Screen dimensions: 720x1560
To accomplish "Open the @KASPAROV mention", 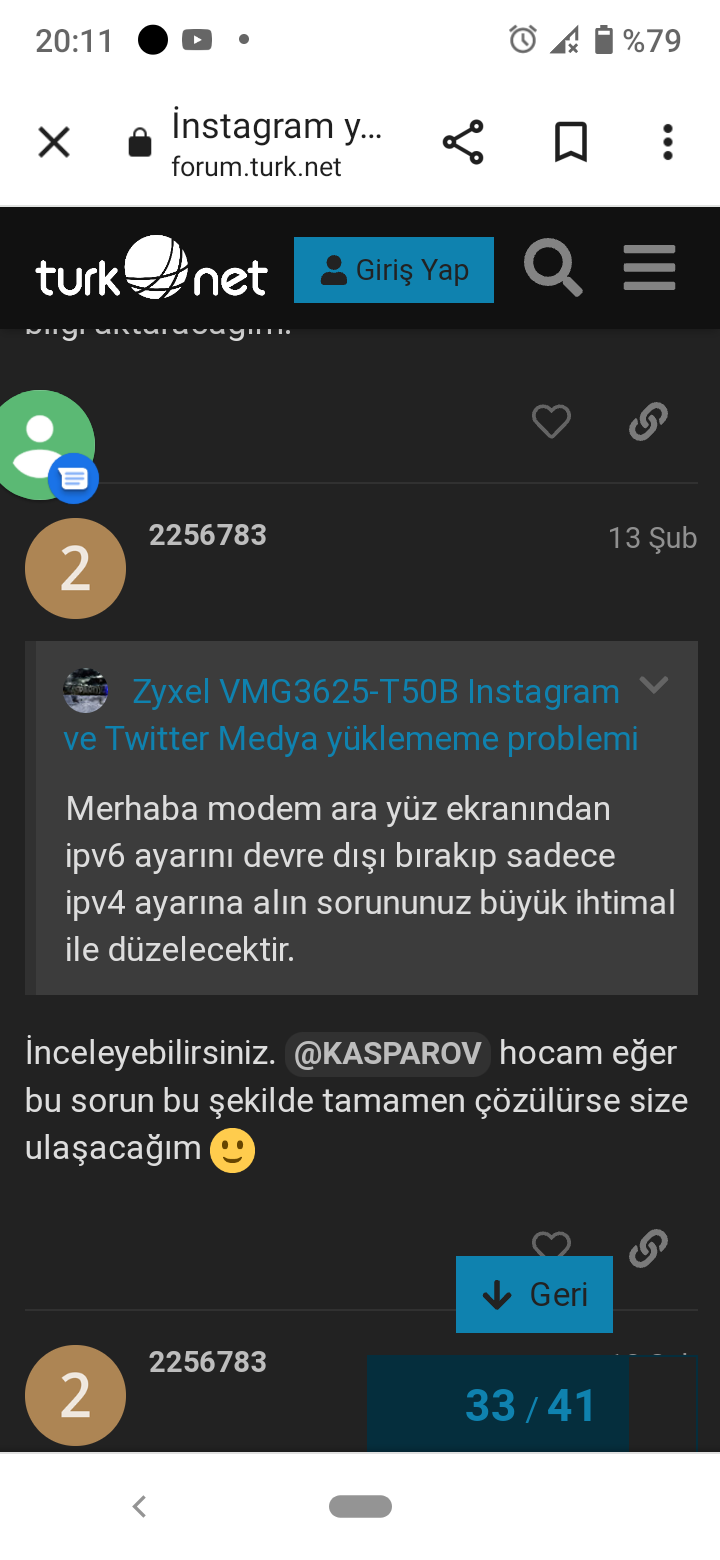I will tap(388, 1053).
